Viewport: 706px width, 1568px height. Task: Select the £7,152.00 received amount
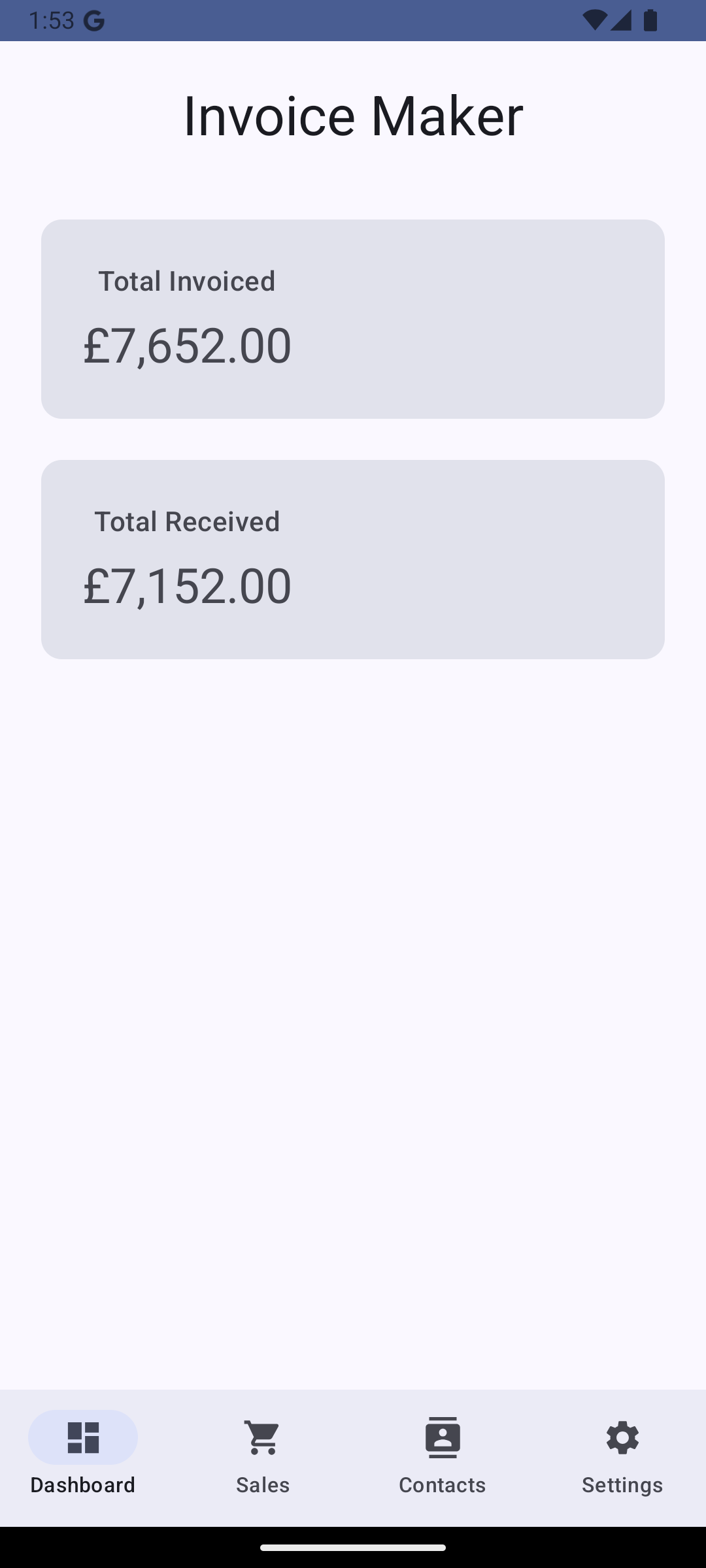[x=188, y=585]
